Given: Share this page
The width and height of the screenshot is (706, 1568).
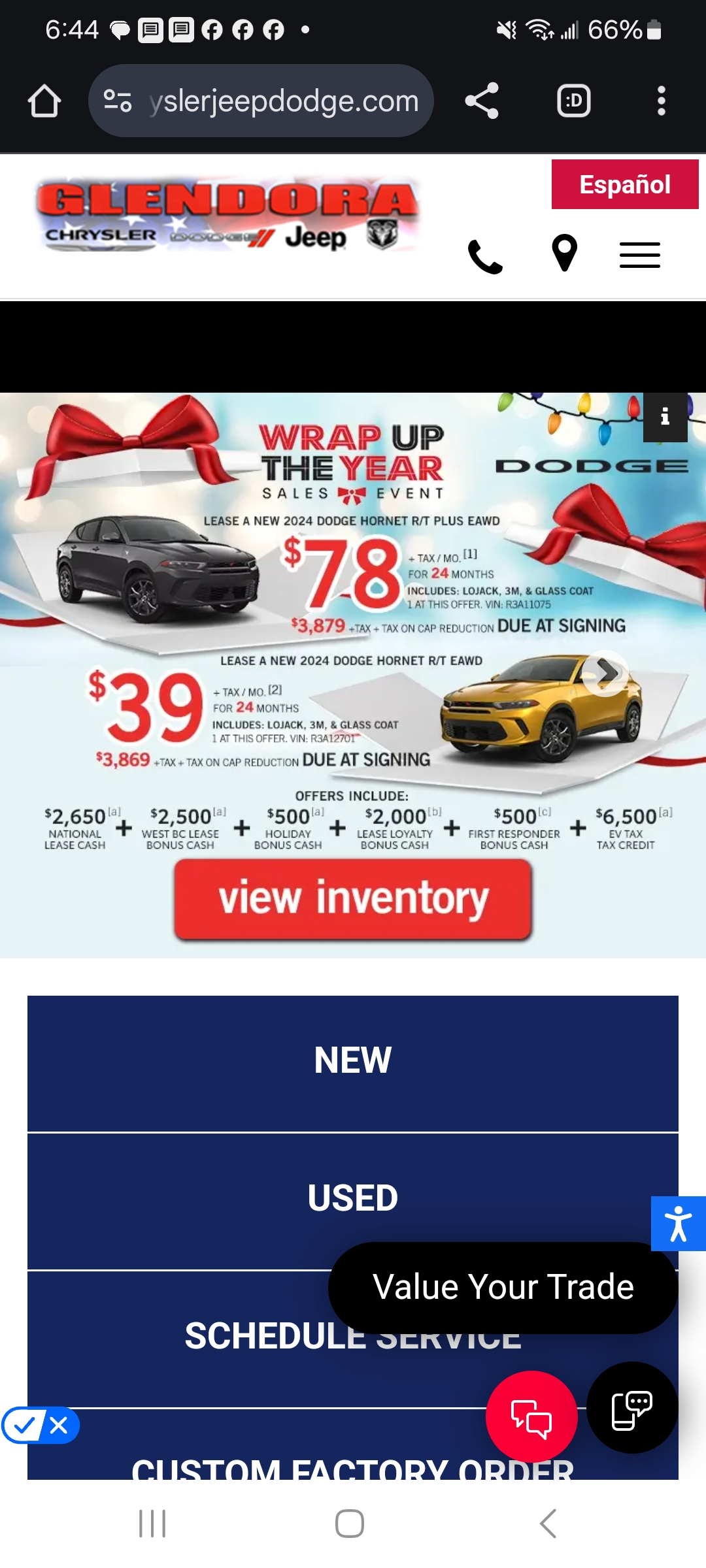Looking at the screenshot, I should (x=482, y=101).
